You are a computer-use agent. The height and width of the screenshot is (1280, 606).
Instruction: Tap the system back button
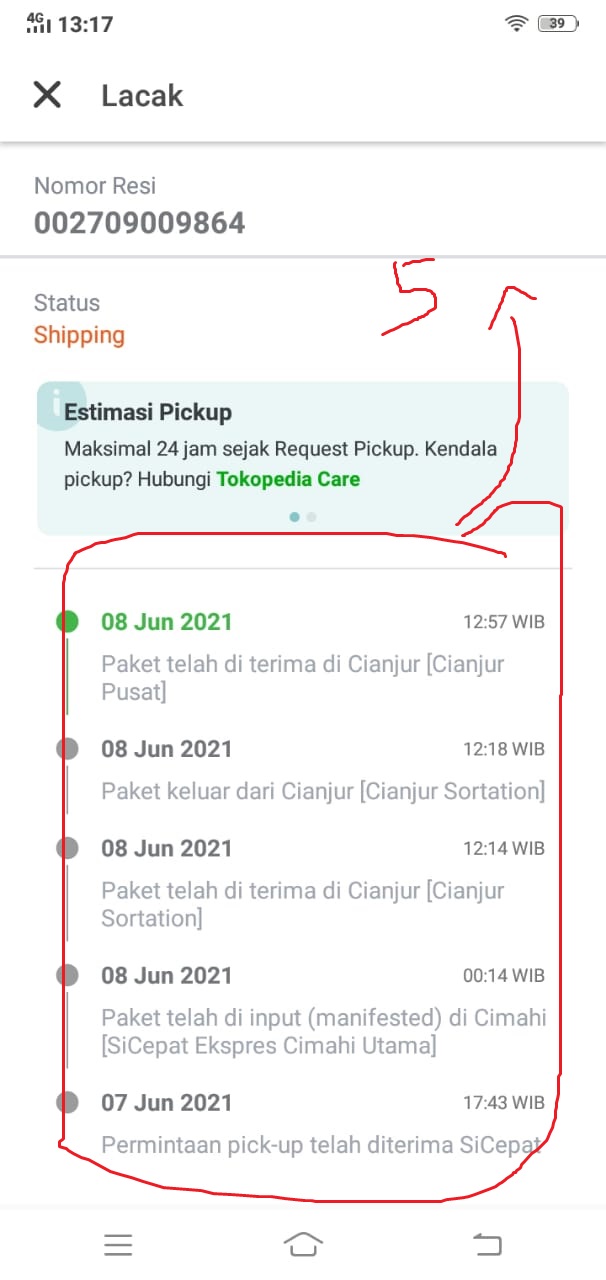coord(487,1244)
